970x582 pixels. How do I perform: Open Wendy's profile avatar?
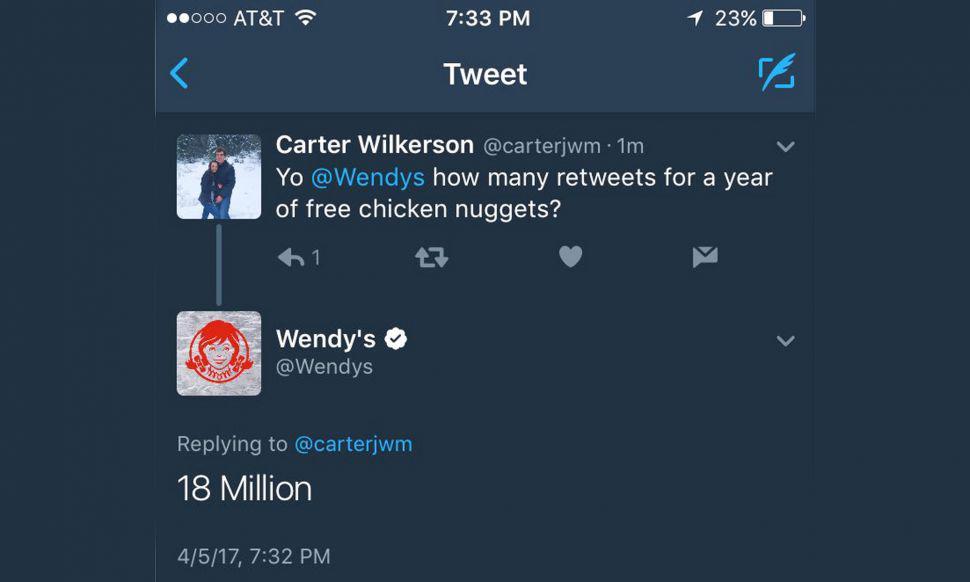pyautogui.click(x=219, y=353)
